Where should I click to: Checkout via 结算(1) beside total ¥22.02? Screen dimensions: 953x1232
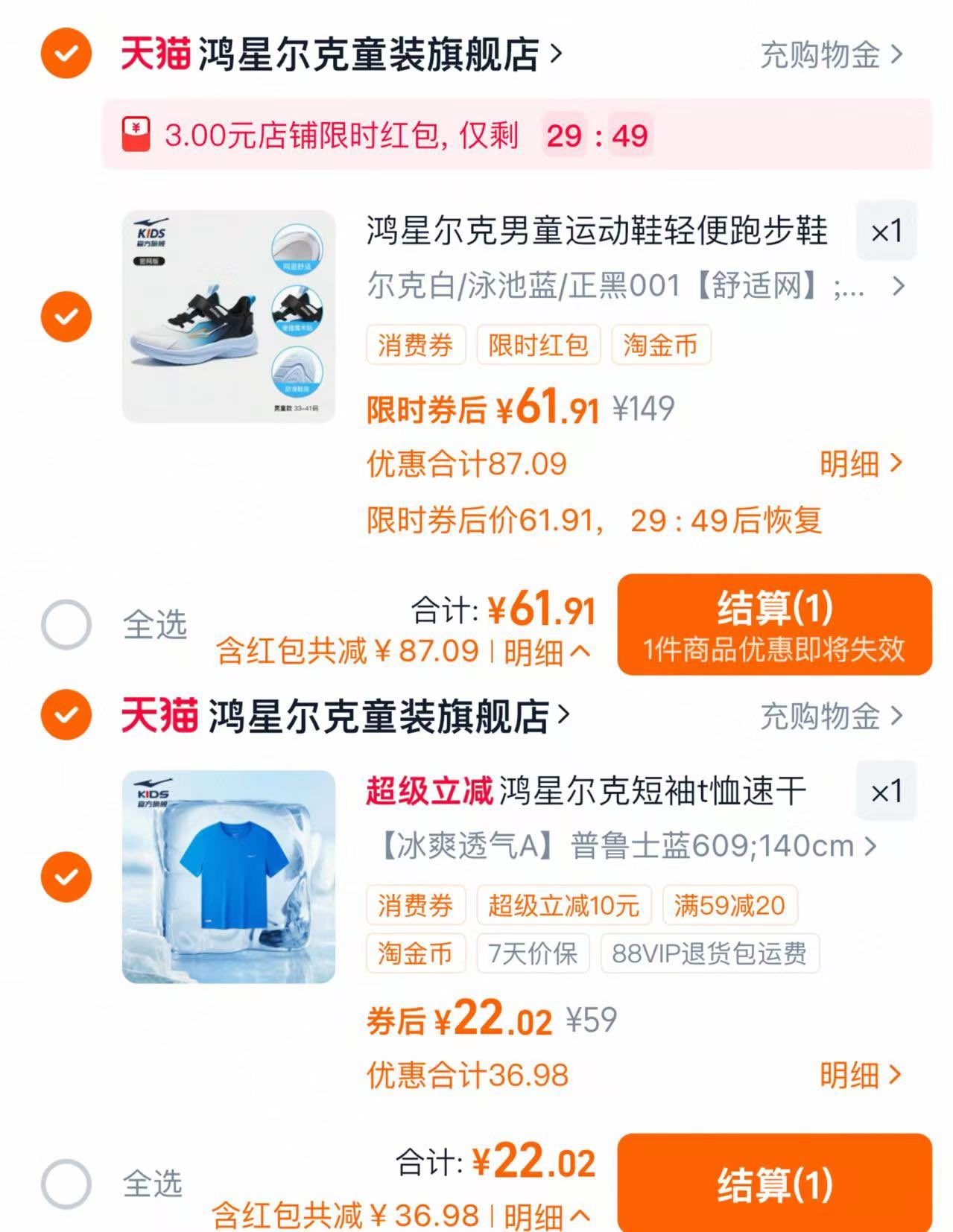[774, 1184]
